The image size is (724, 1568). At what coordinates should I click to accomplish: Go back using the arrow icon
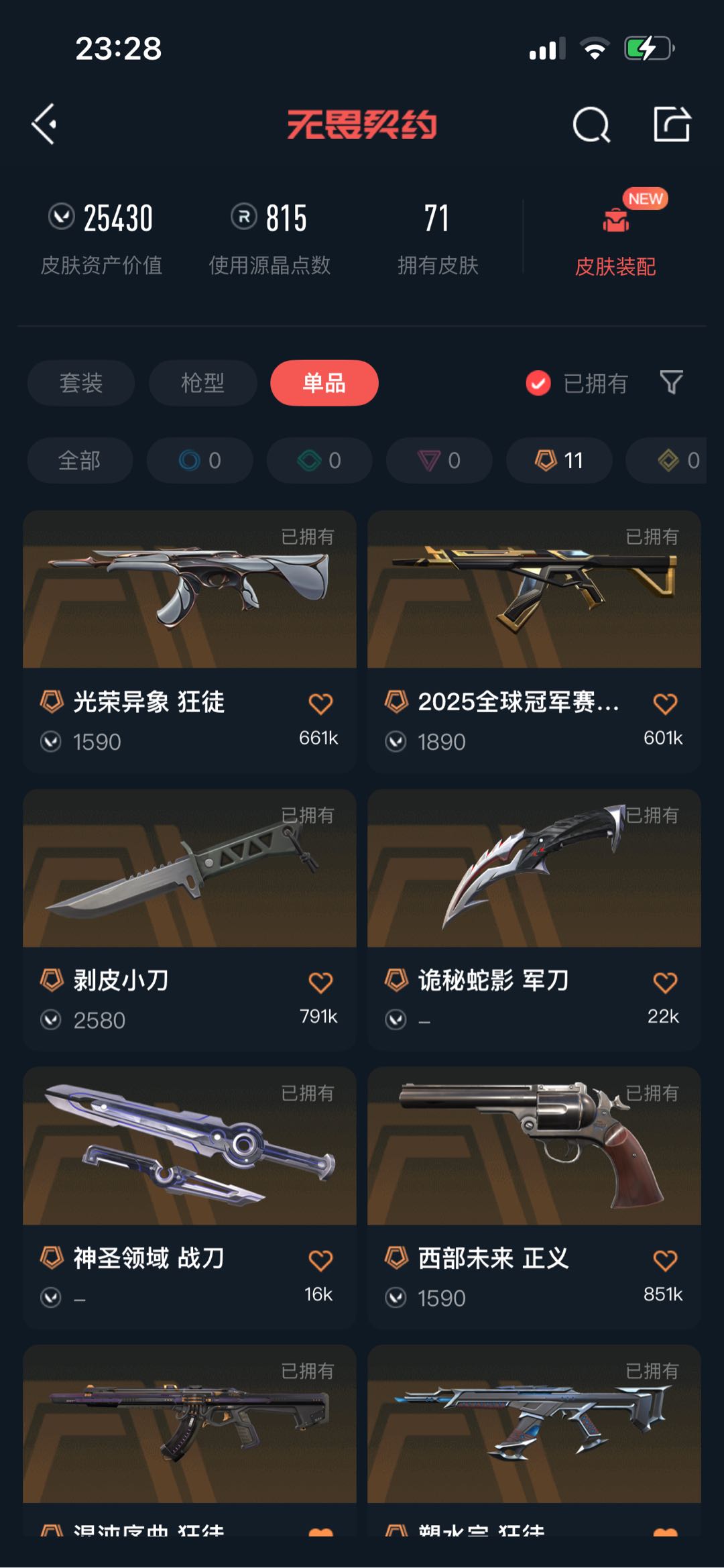[44, 124]
